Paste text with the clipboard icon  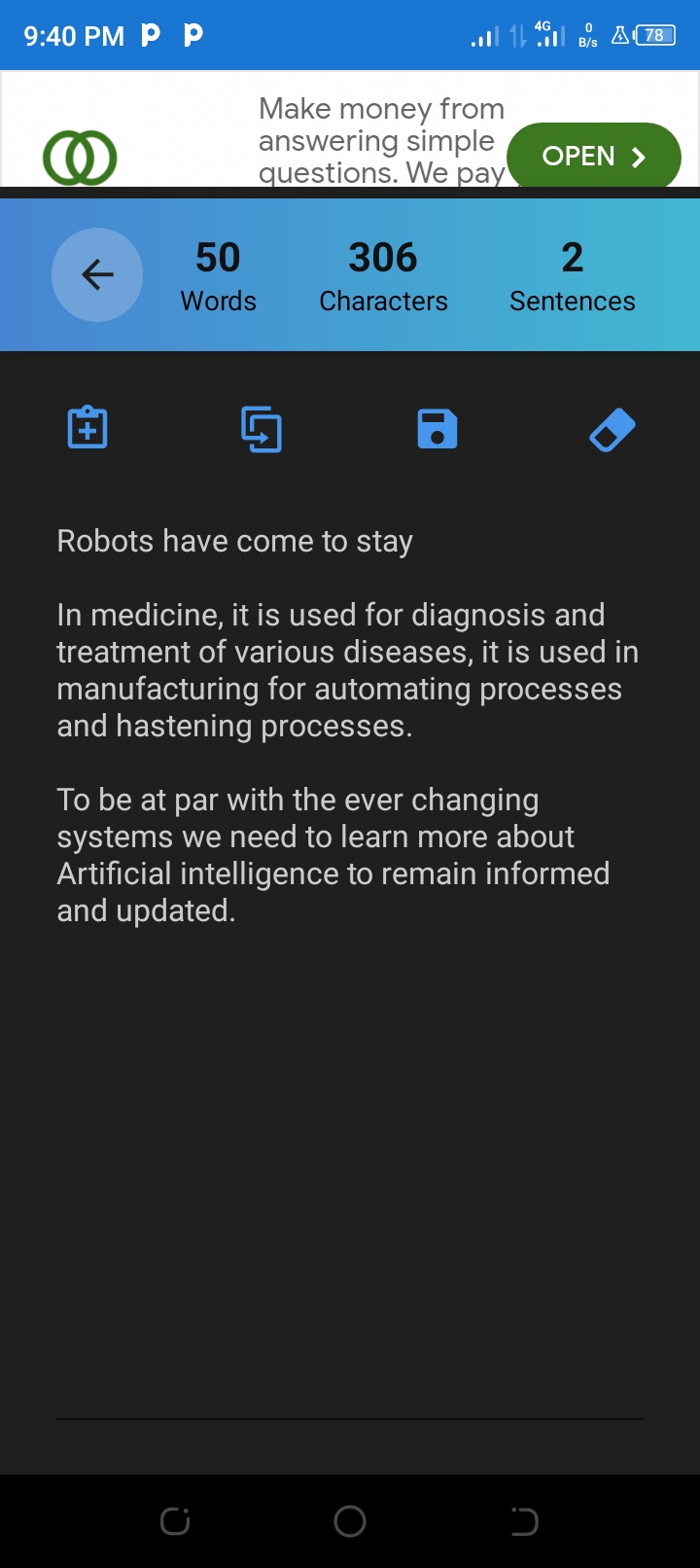coord(87,428)
